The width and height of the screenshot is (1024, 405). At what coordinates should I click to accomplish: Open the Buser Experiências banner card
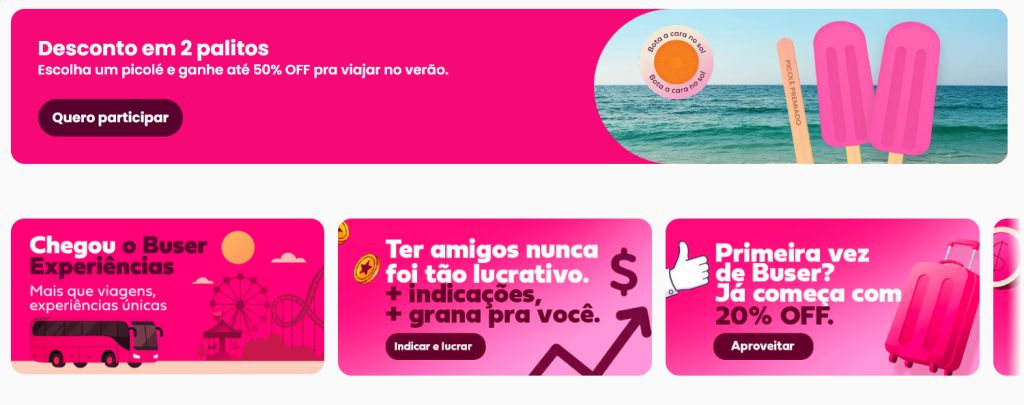pyautogui.click(x=167, y=296)
